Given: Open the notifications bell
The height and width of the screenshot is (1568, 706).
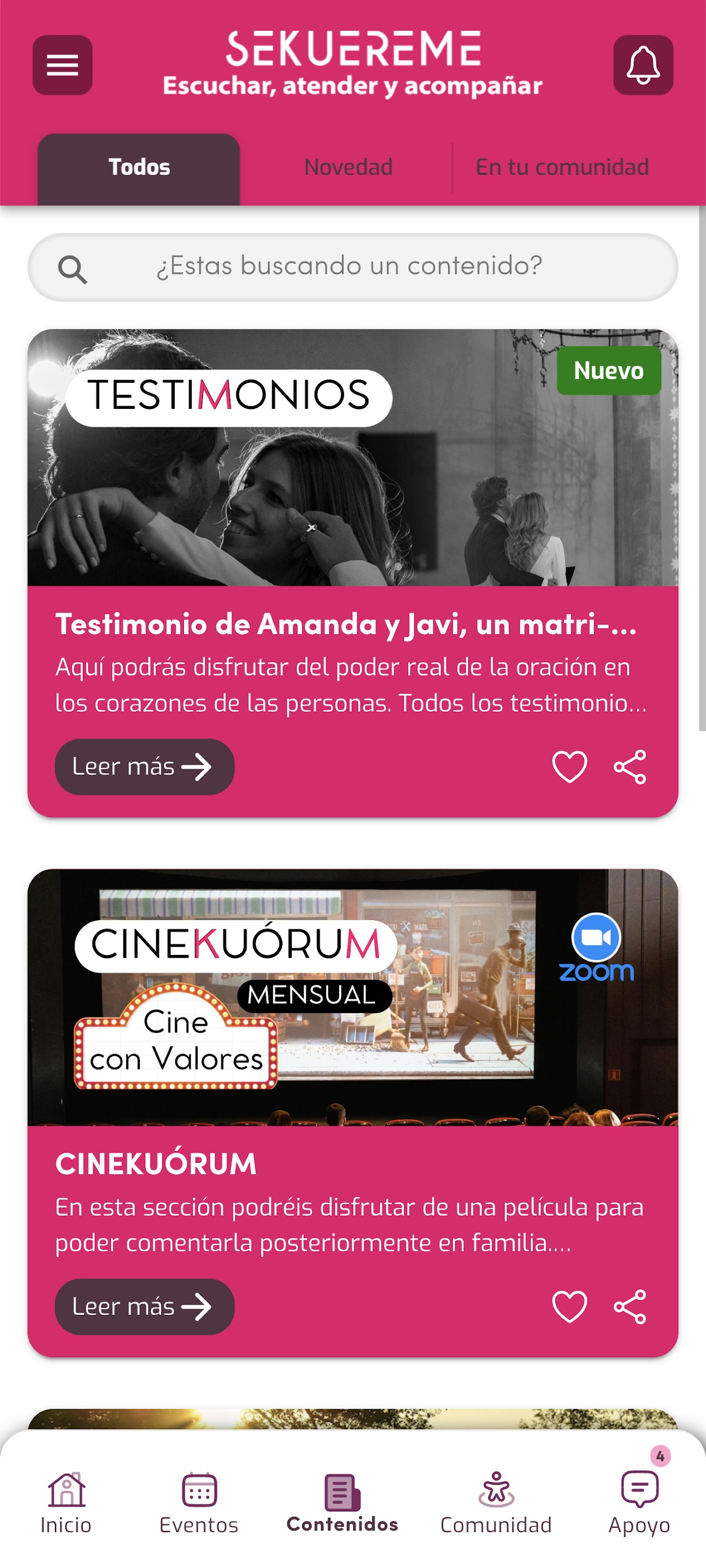Looking at the screenshot, I should (643, 65).
